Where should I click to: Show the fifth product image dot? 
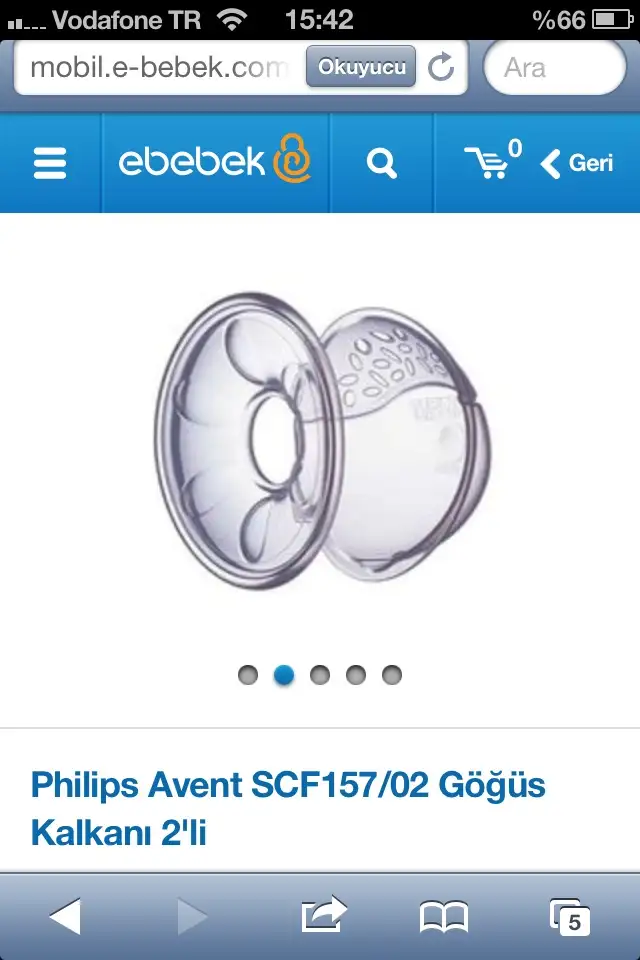(x=392, y=675)
